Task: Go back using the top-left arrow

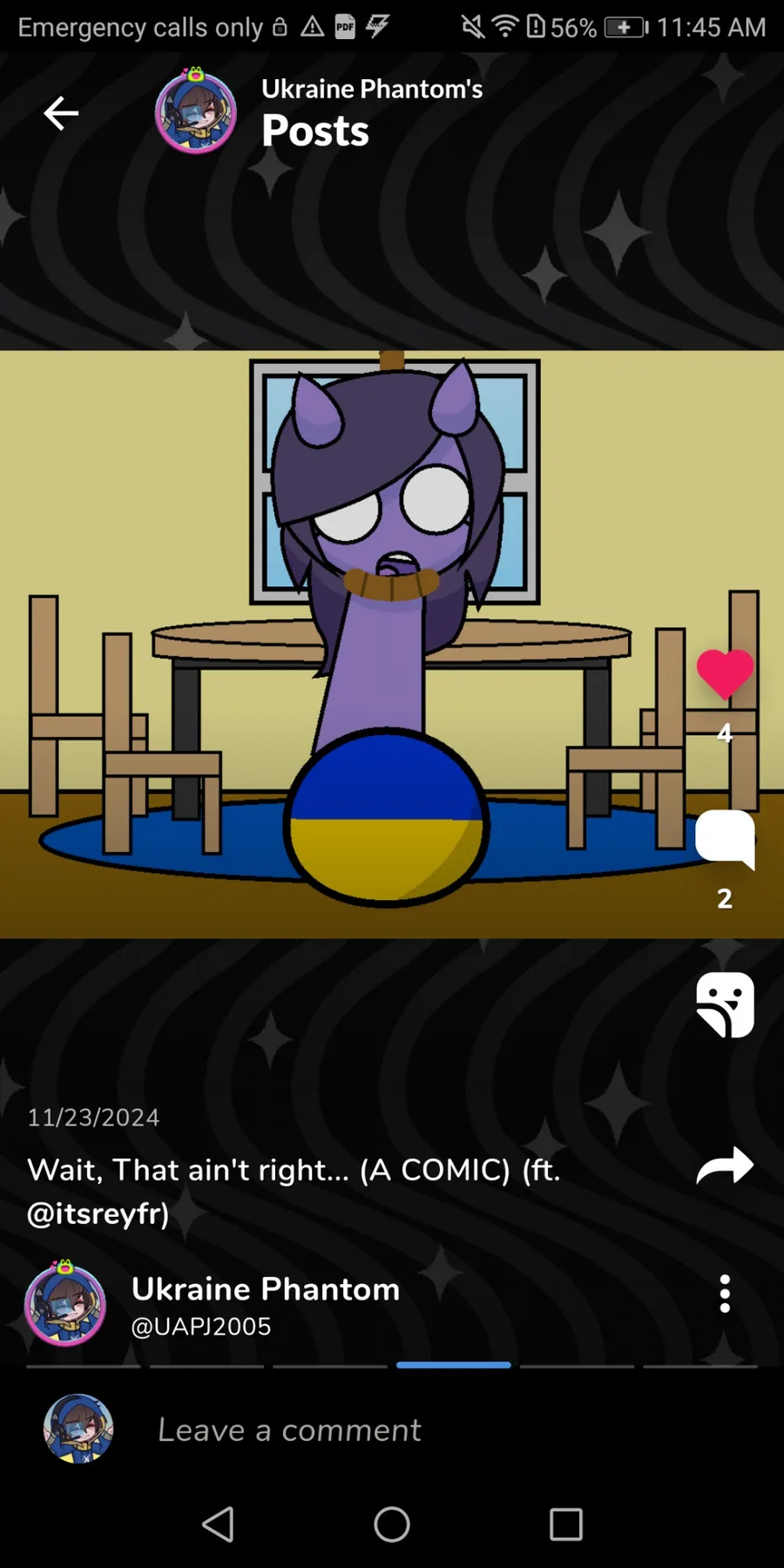Action: click(61, 113)
